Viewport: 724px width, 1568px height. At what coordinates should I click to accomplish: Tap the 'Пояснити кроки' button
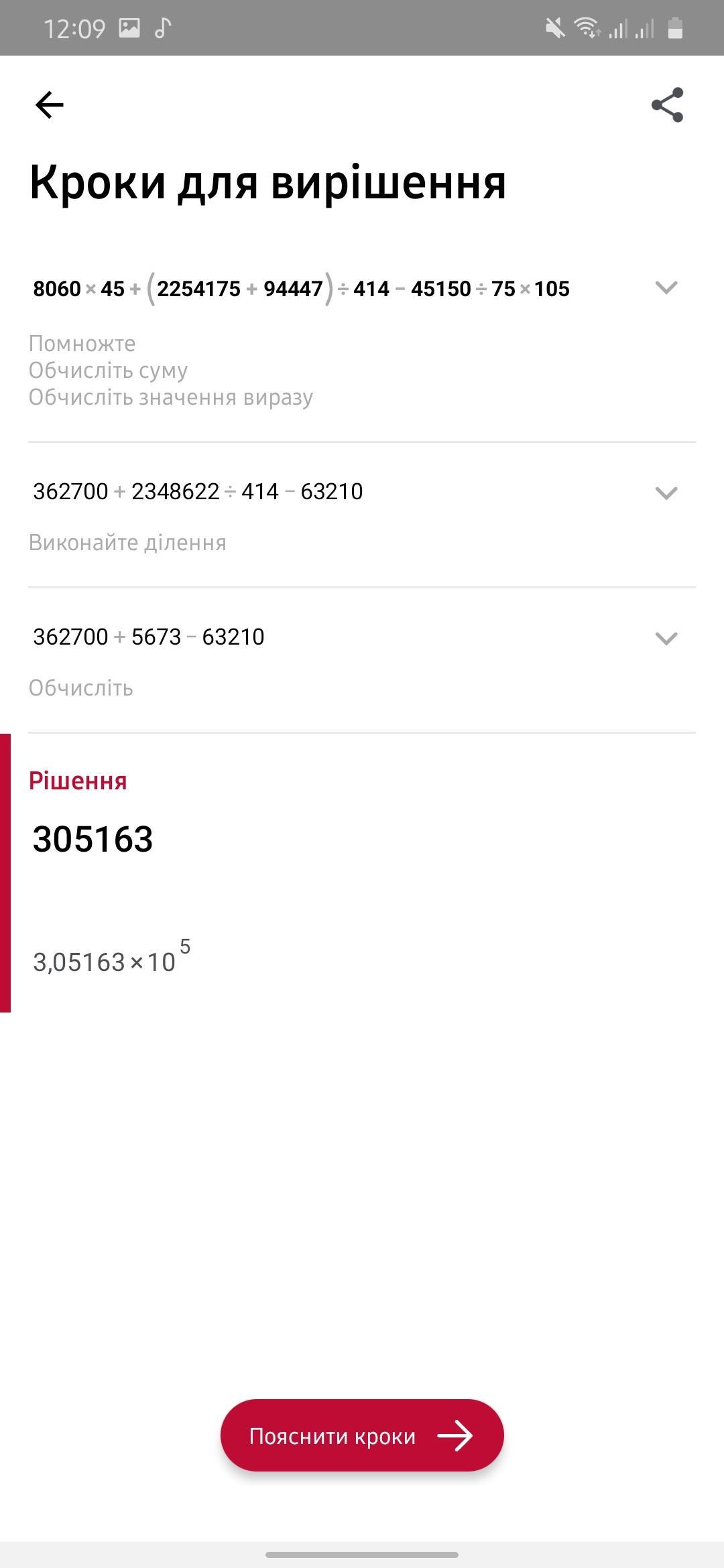click(x=362, y=1435)
